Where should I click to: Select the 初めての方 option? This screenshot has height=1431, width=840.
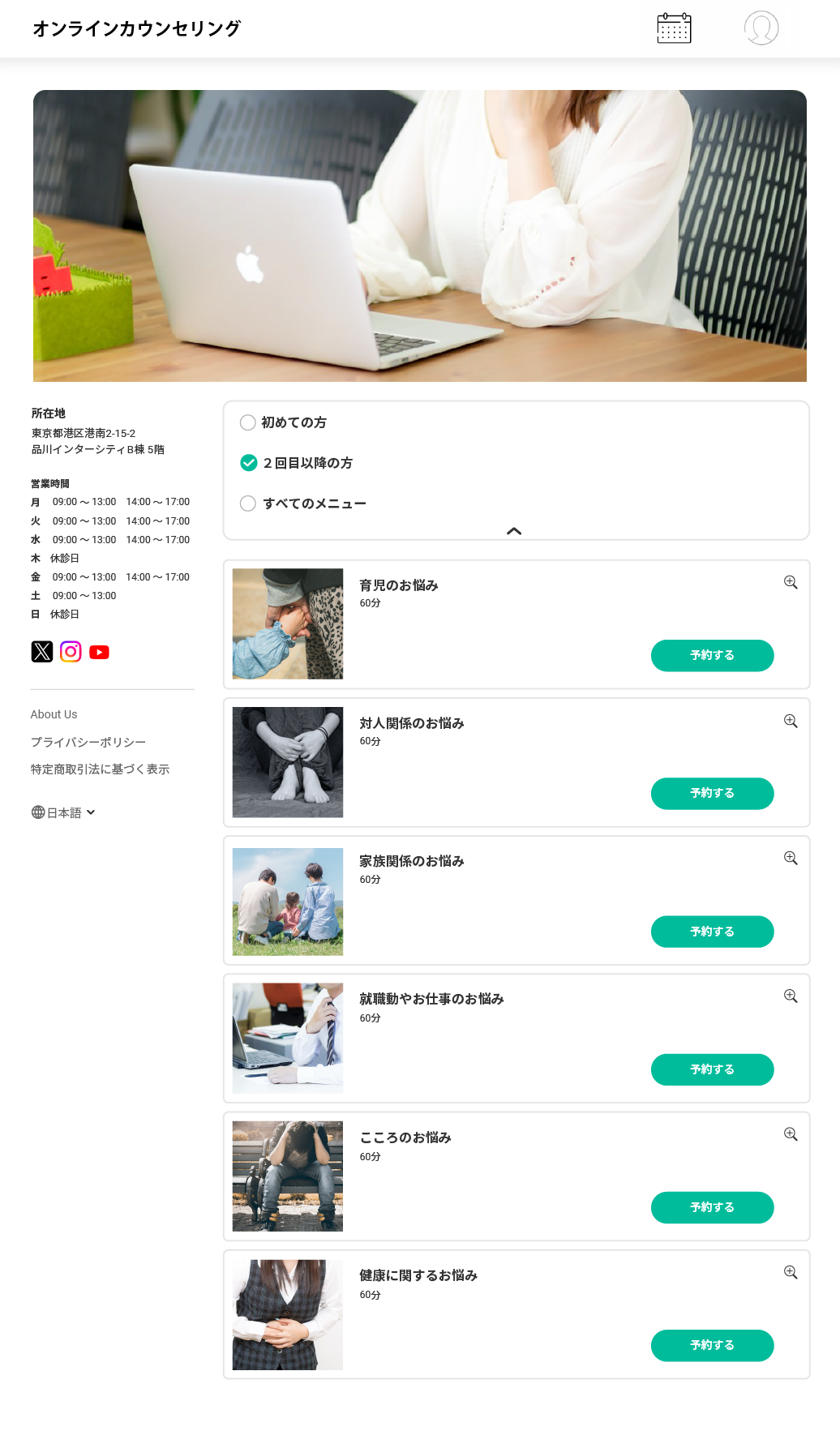(248, 422)
